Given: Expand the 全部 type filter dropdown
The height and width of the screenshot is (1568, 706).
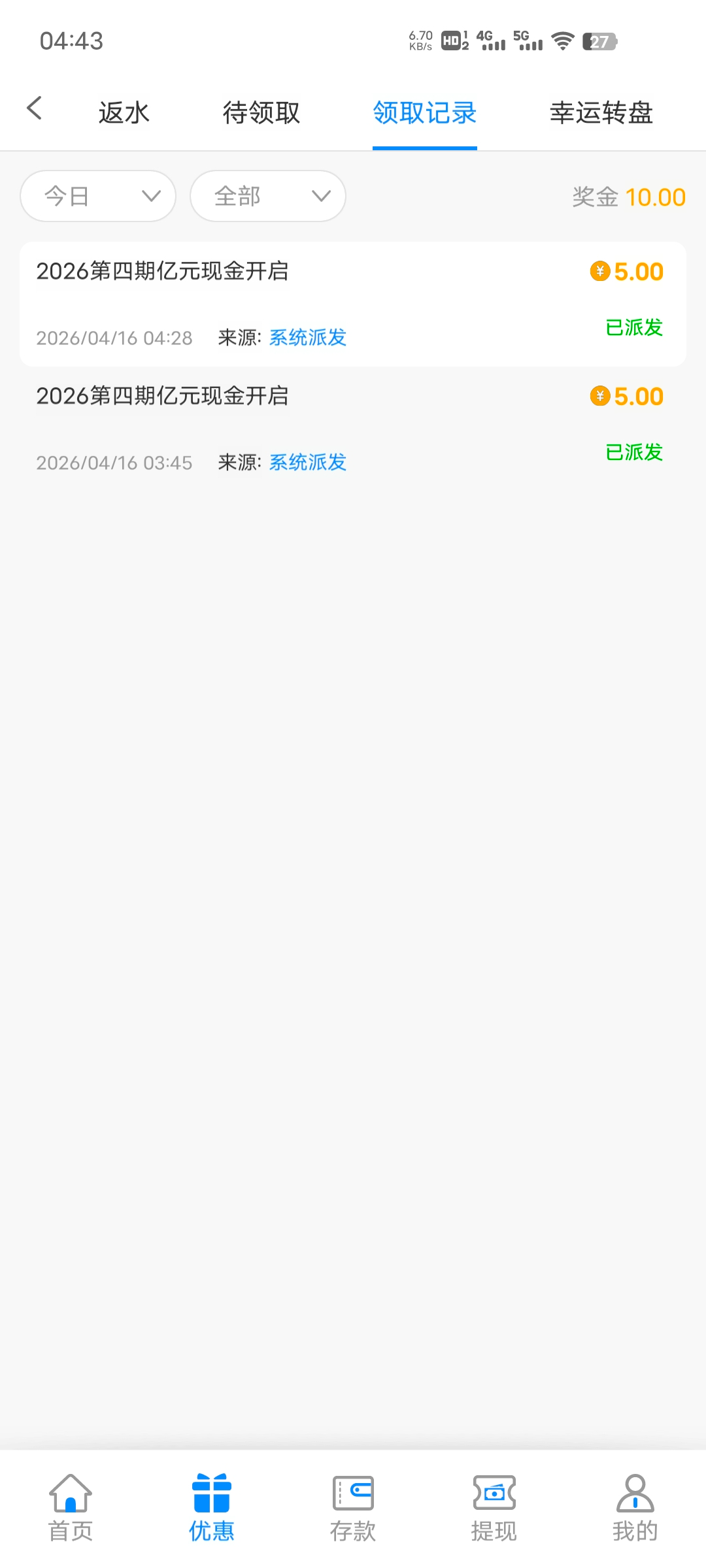Looking at the screenshot, I should coord(268,196).
